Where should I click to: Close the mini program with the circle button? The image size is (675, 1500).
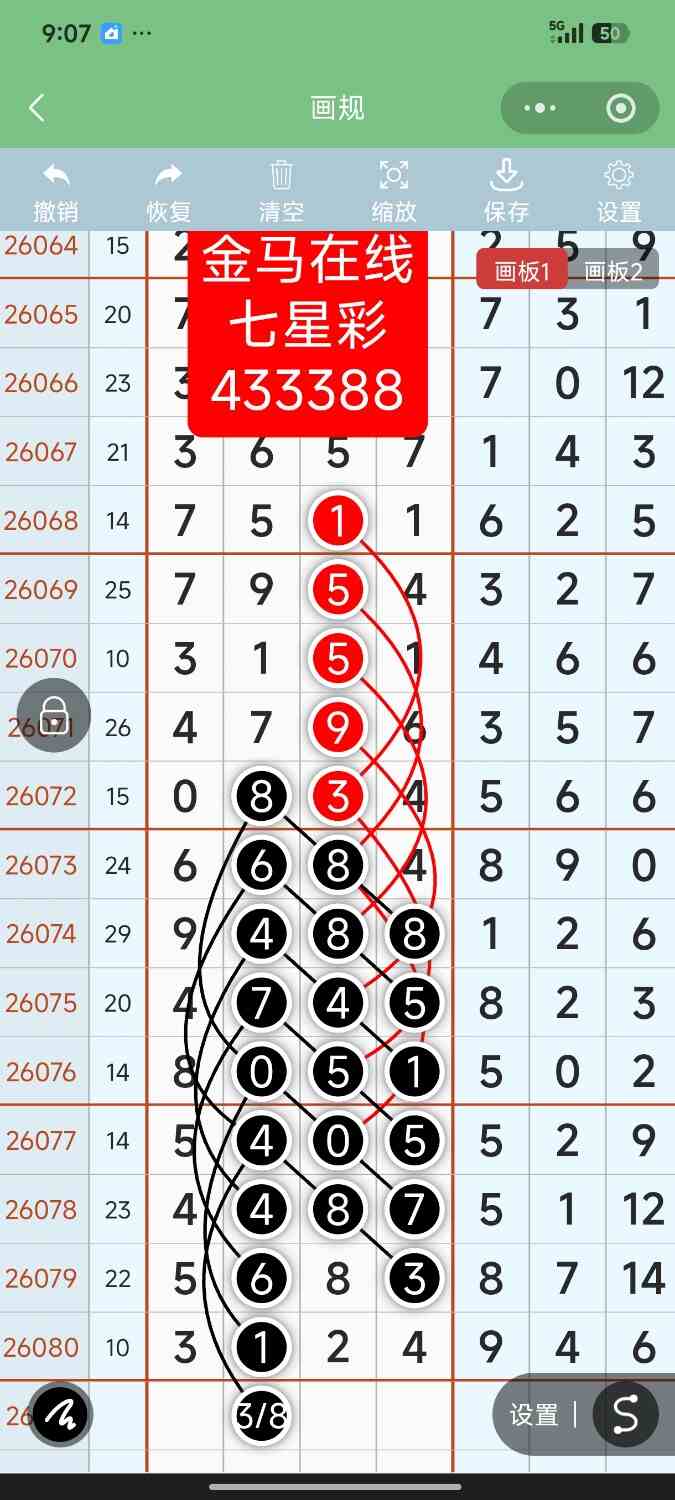pyautogui.click(x=621, y=108)
